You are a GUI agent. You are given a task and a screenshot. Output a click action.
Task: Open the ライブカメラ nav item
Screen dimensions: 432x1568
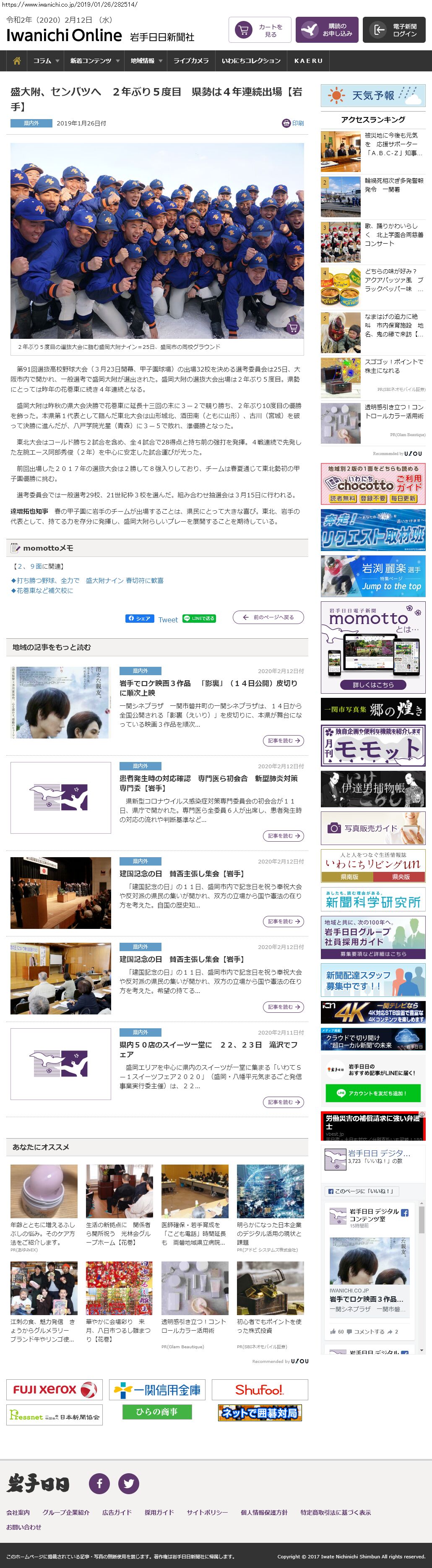pos(190,61)
